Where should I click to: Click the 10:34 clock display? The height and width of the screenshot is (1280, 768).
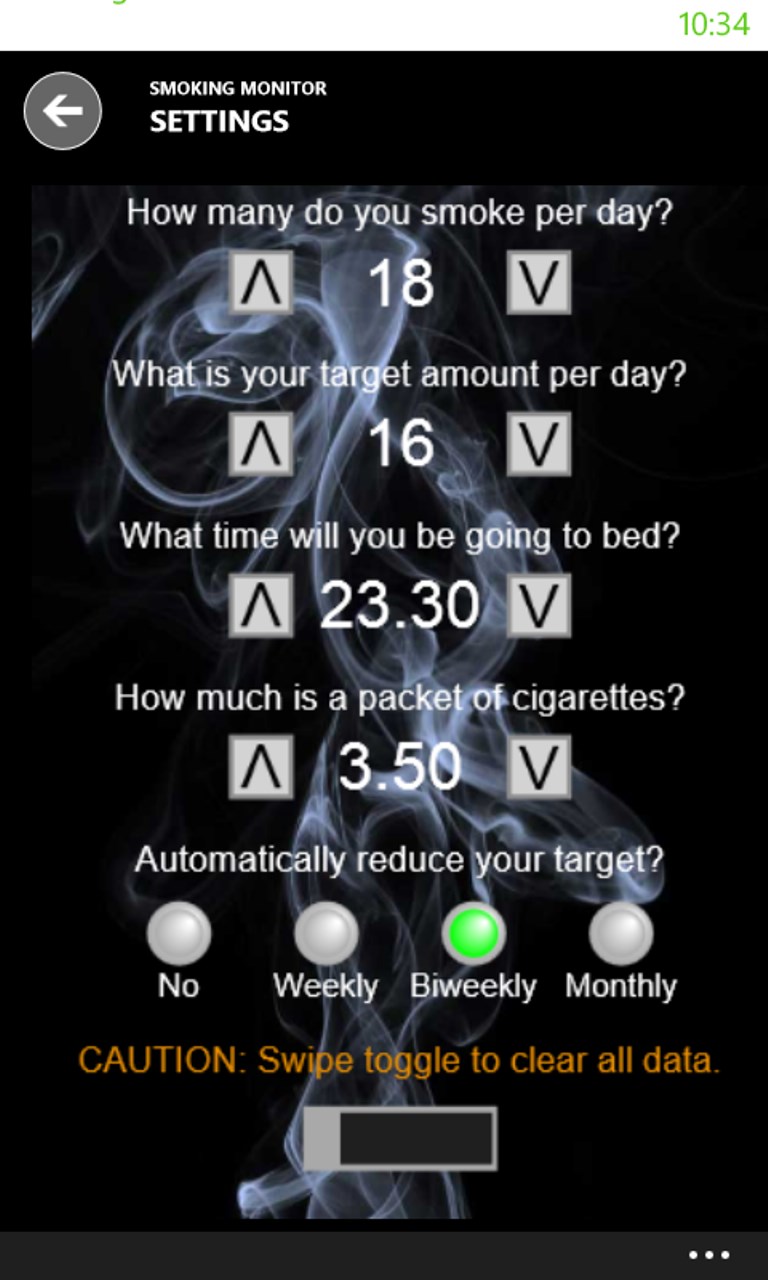click(716, 22)
